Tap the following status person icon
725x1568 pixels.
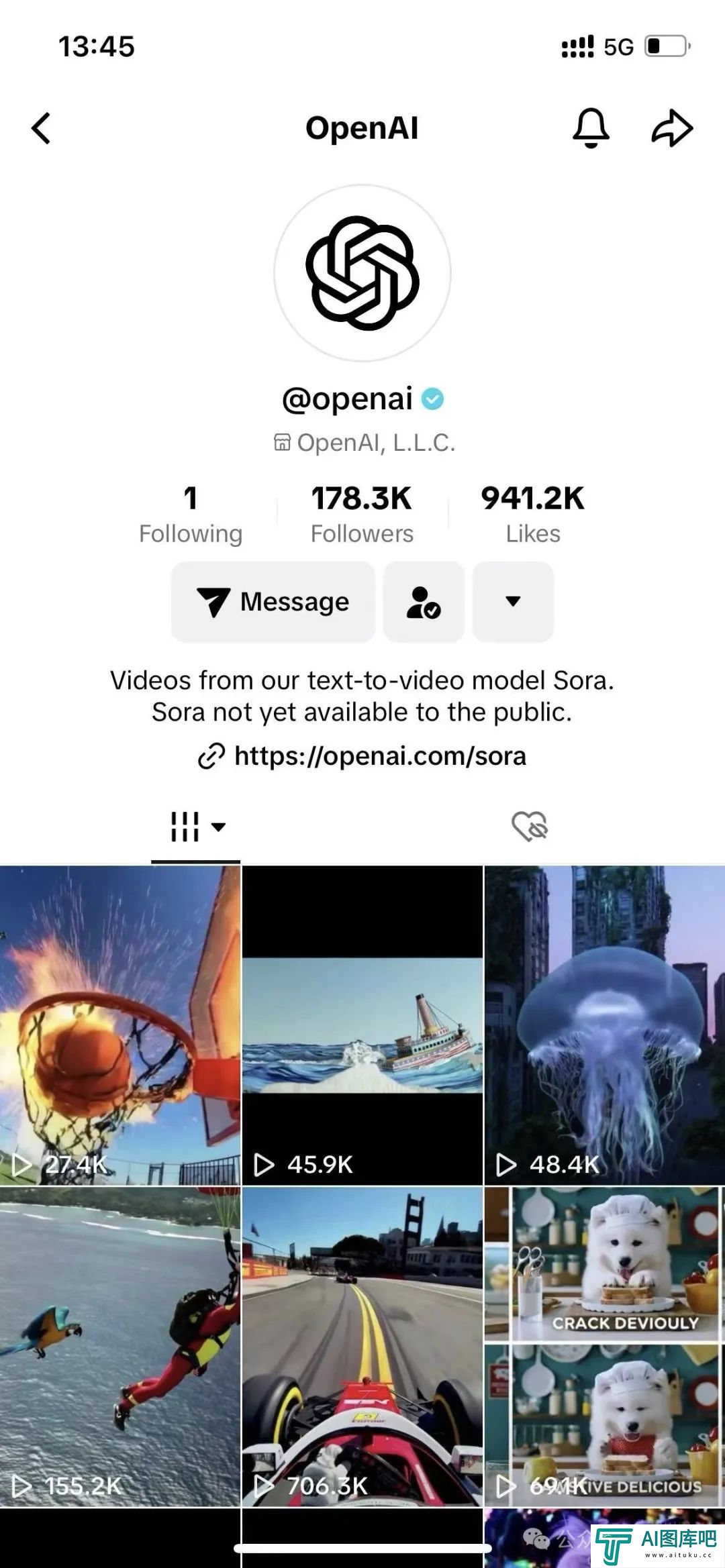click(x=424, y=602)
